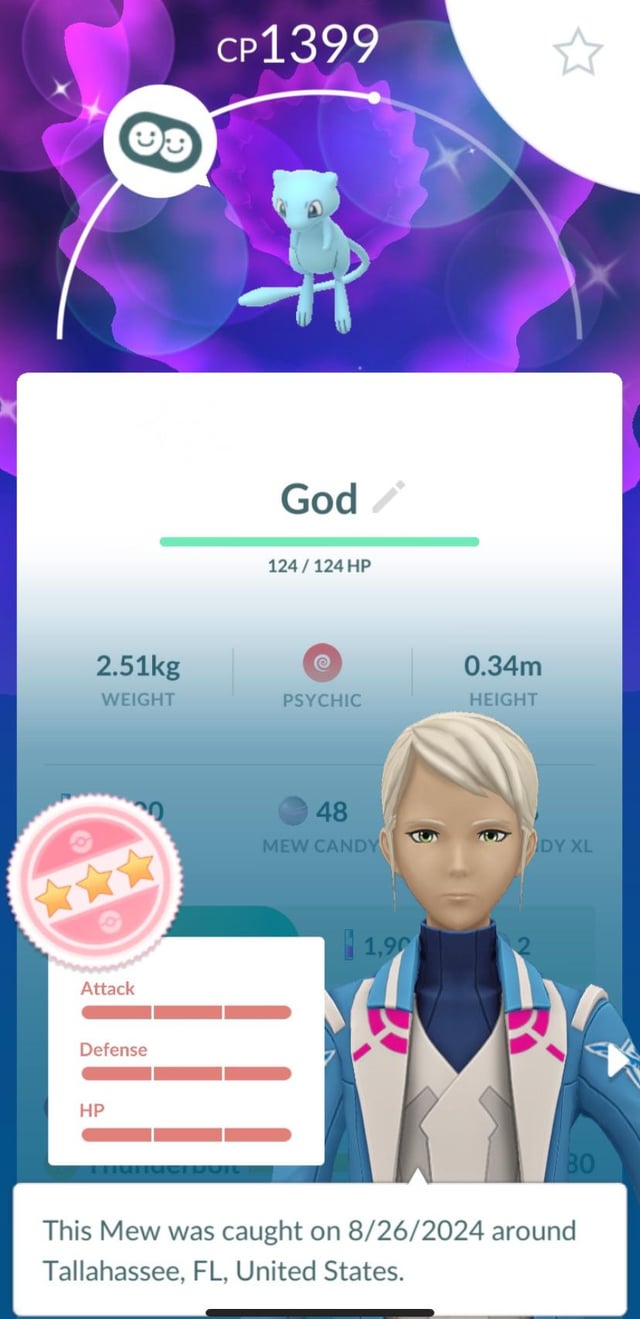Edit the nickname God with pencil icon
This screenshot has height=1319, width=640.
pyautogui.click(x=389, y=497)
